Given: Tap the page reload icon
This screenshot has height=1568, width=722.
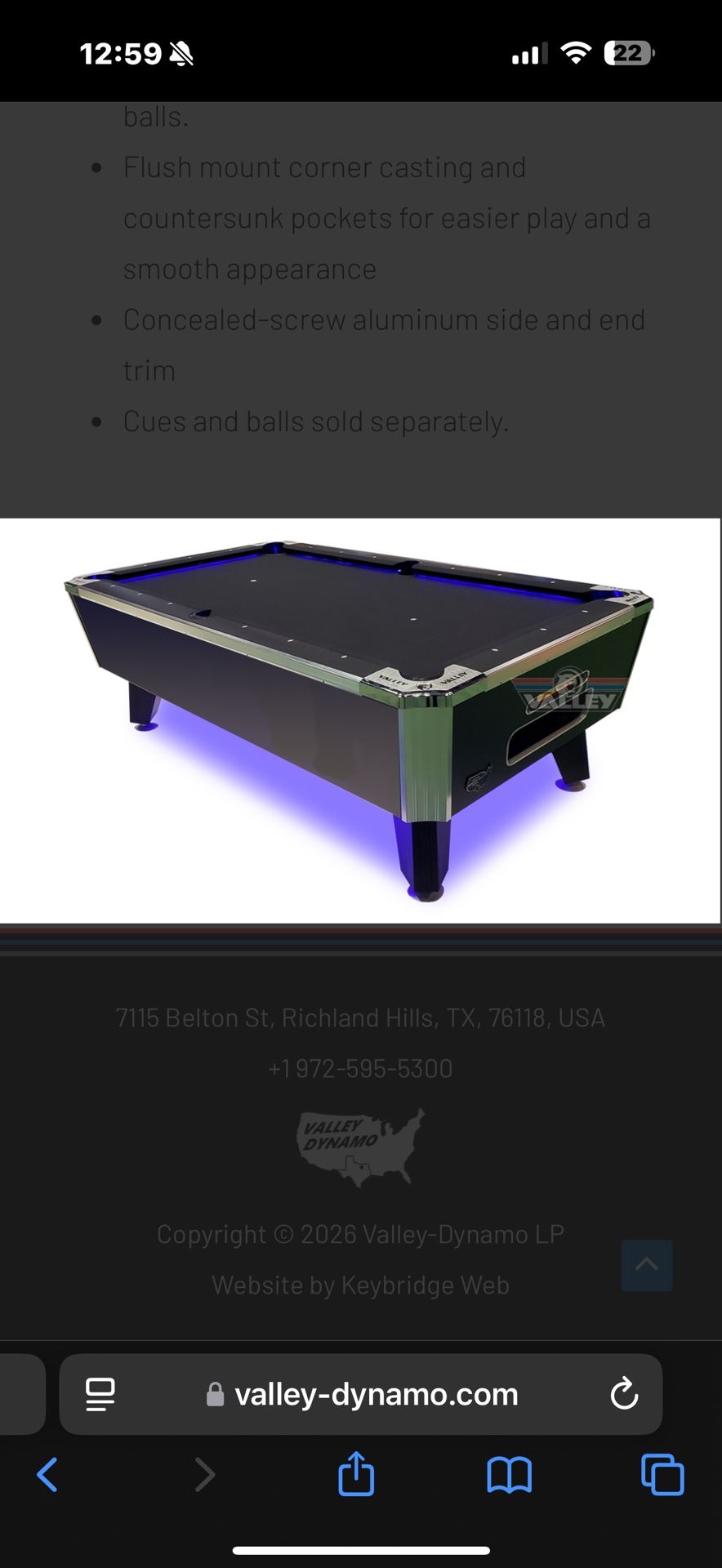Looking at the screenshot, I should [625, 1395].
